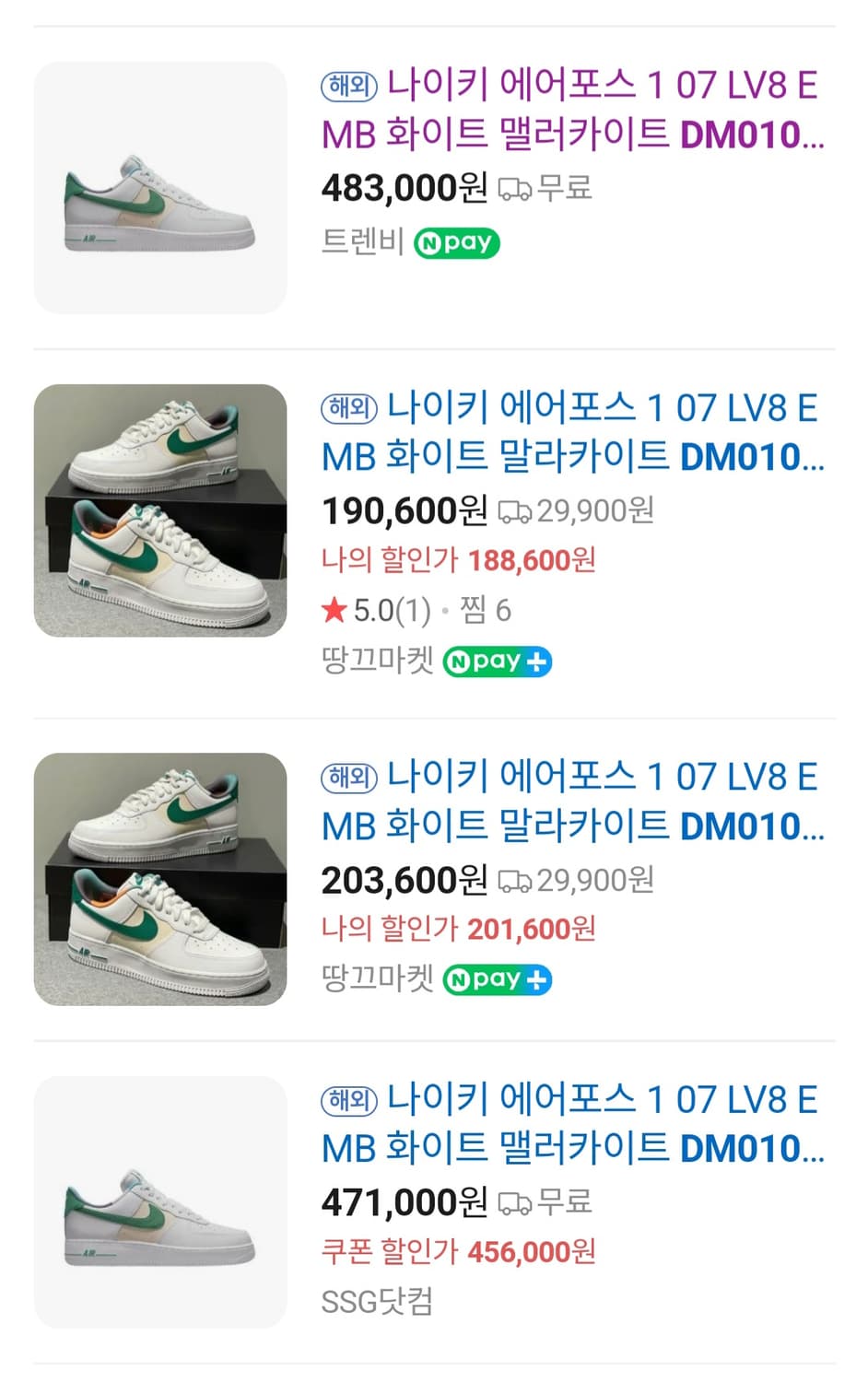Image resolution: width=868 pixels, height=1382 pixels.
Task: Click the star icon showing the 5.0 rating
Action: [x=334, y=610]
